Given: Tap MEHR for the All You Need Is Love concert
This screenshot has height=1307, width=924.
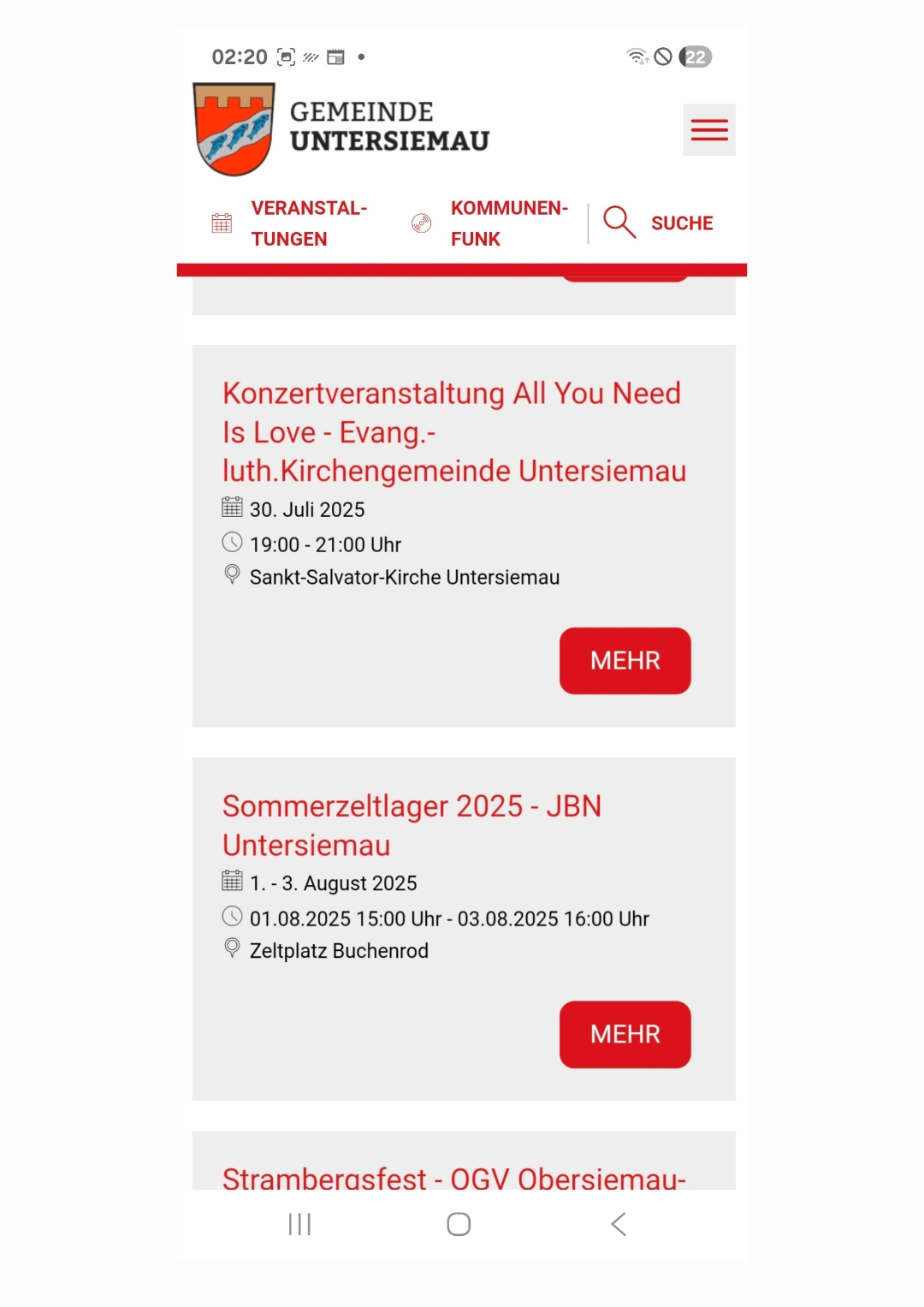Looking at the screenshot, I should click(625, 661).
